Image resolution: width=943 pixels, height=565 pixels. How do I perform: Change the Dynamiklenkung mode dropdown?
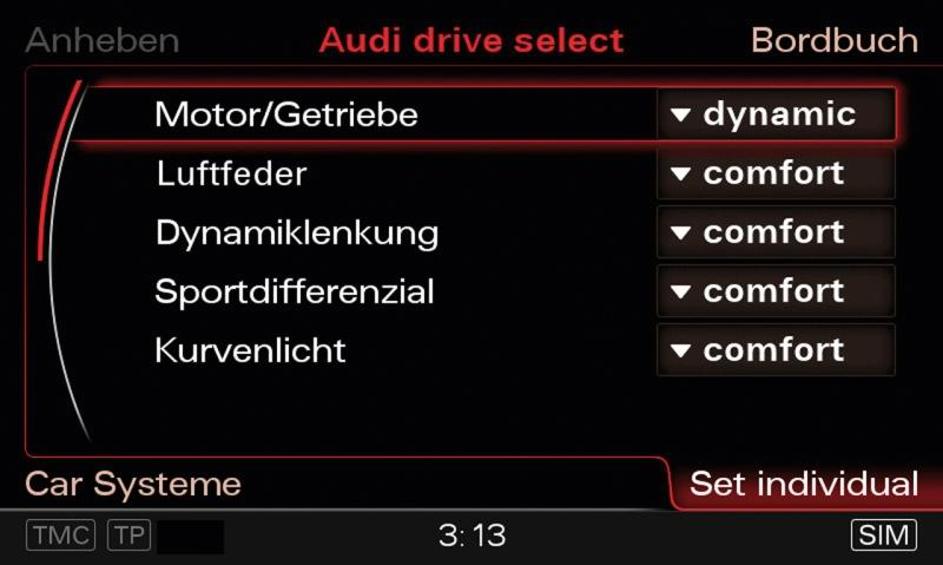pos(775,233)
